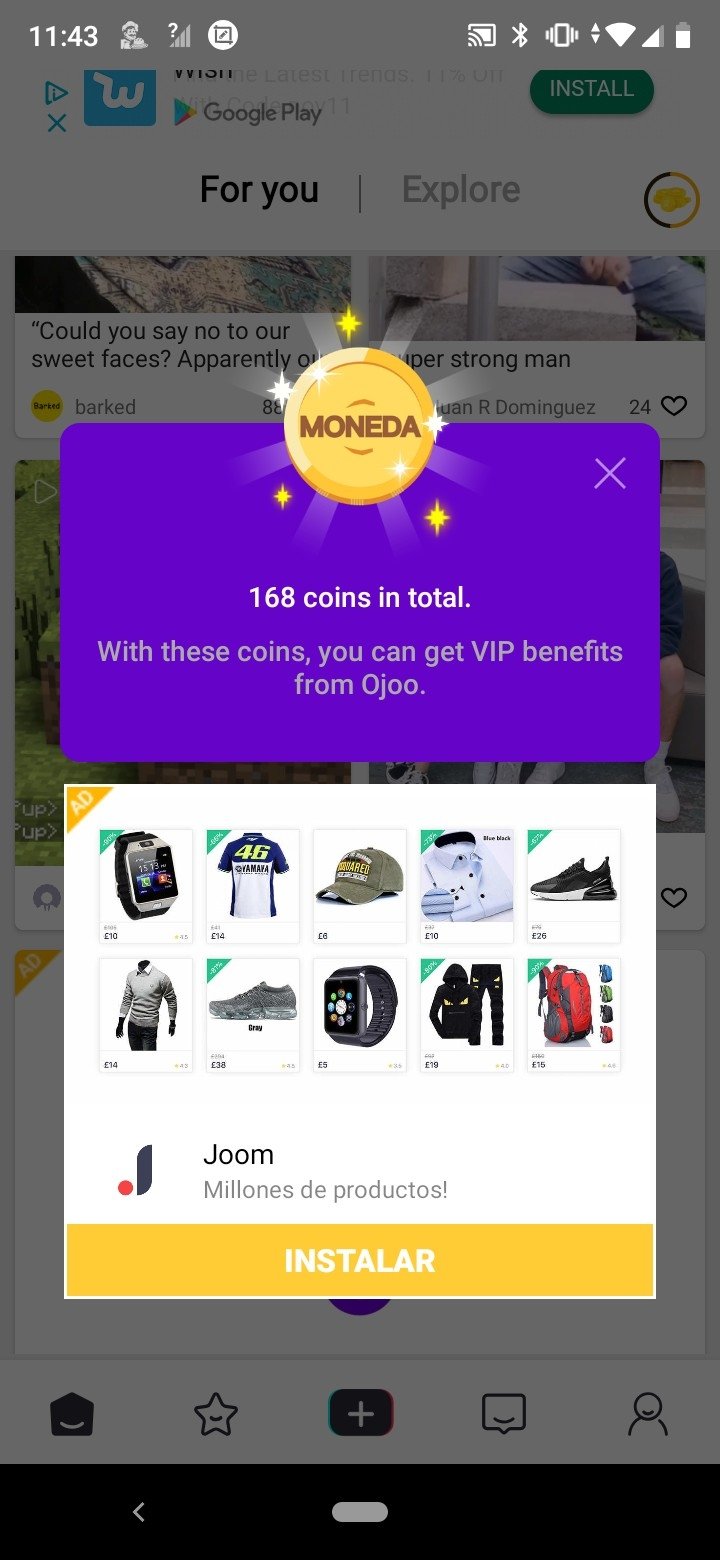Install the Wish app from top banner
Viewport: 720px width, 1560px height.
(x=591, y=89)
